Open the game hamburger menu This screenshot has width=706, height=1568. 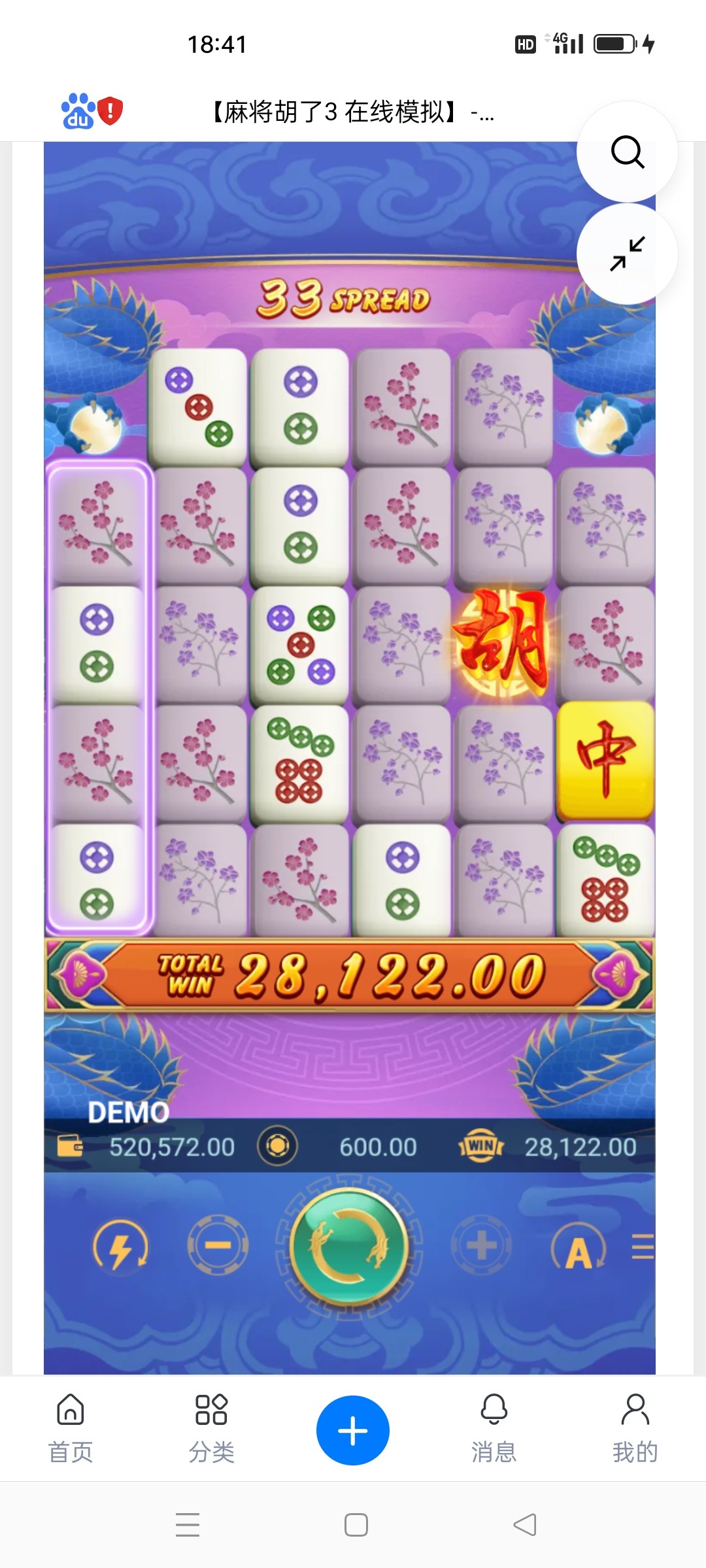tap(642, 1247)
